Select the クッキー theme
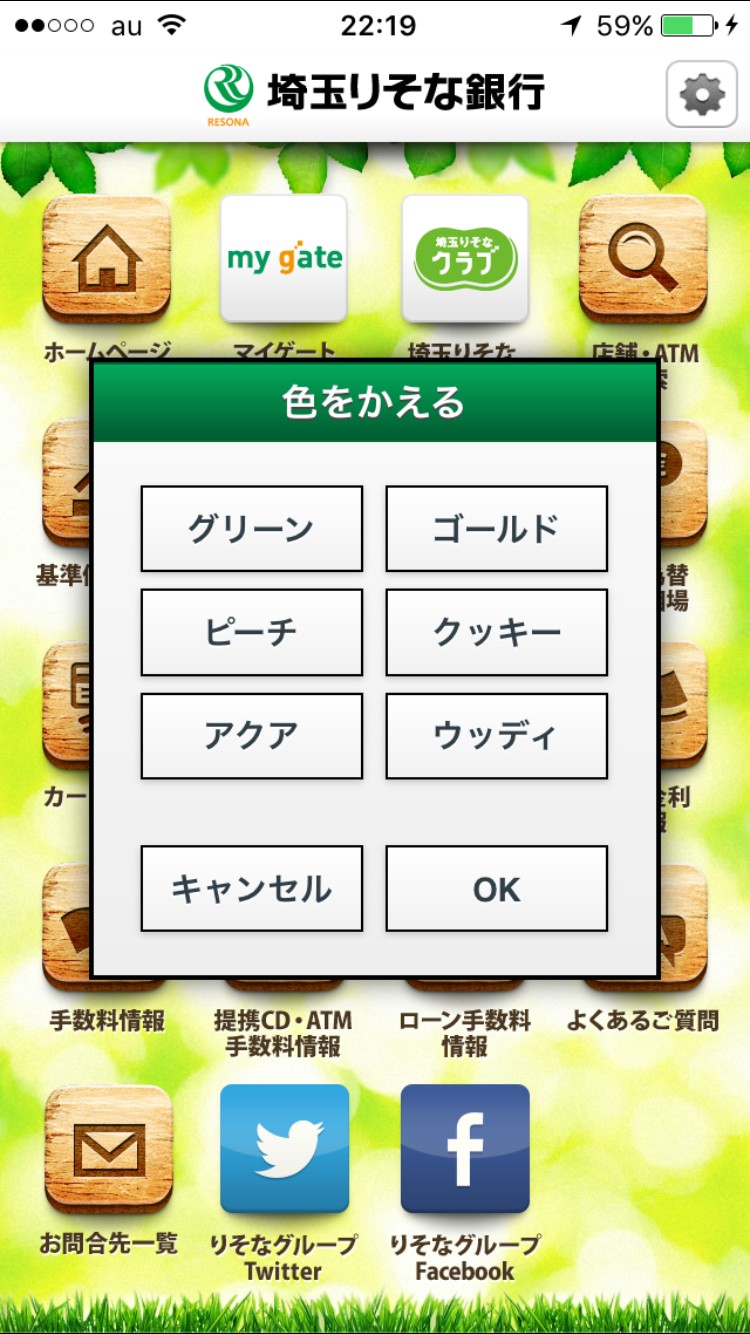Viewport: 750px width, 1334px height. click(496, 632)
